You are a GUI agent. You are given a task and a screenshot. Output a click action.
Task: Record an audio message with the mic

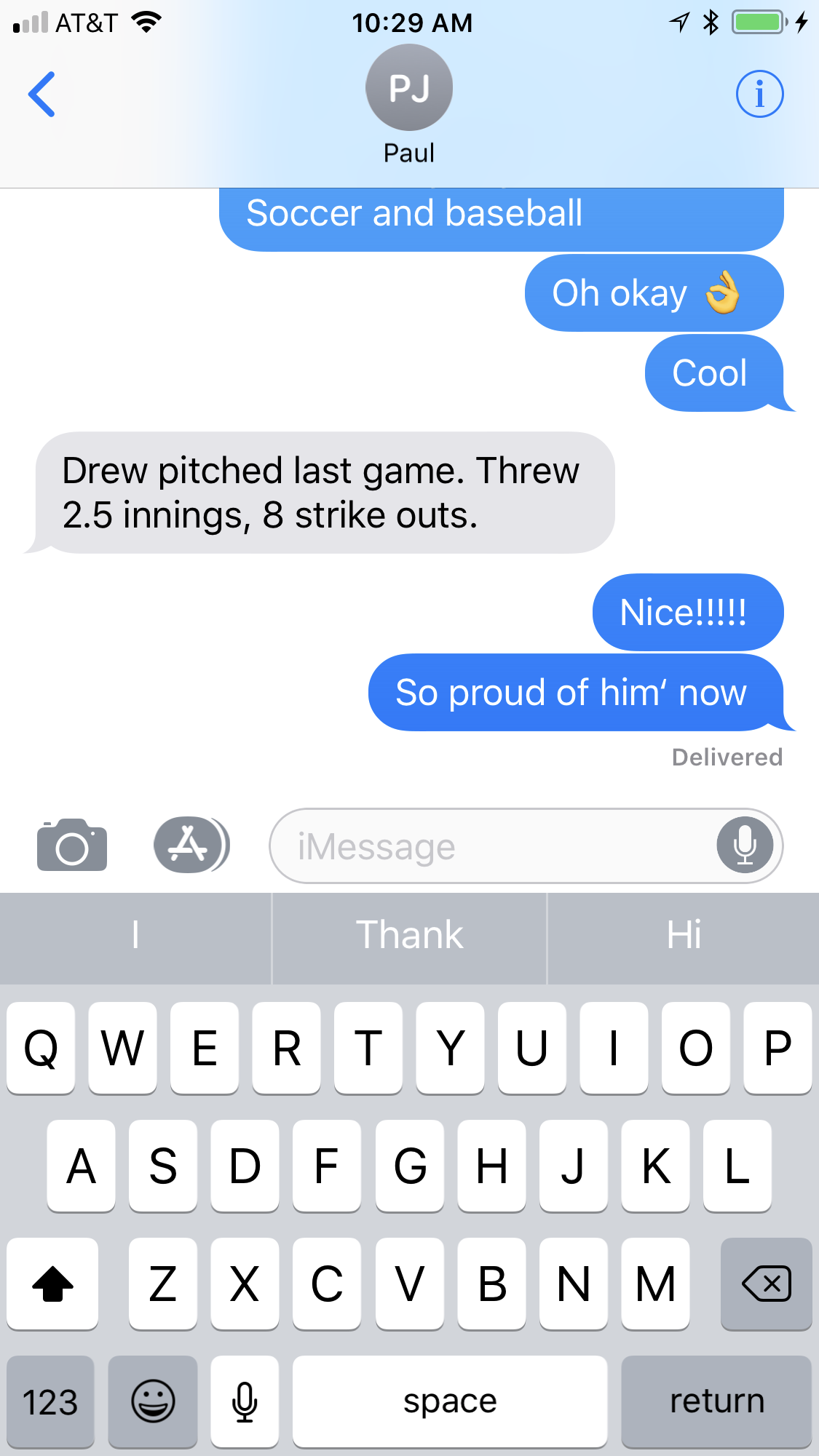(745, 846)
